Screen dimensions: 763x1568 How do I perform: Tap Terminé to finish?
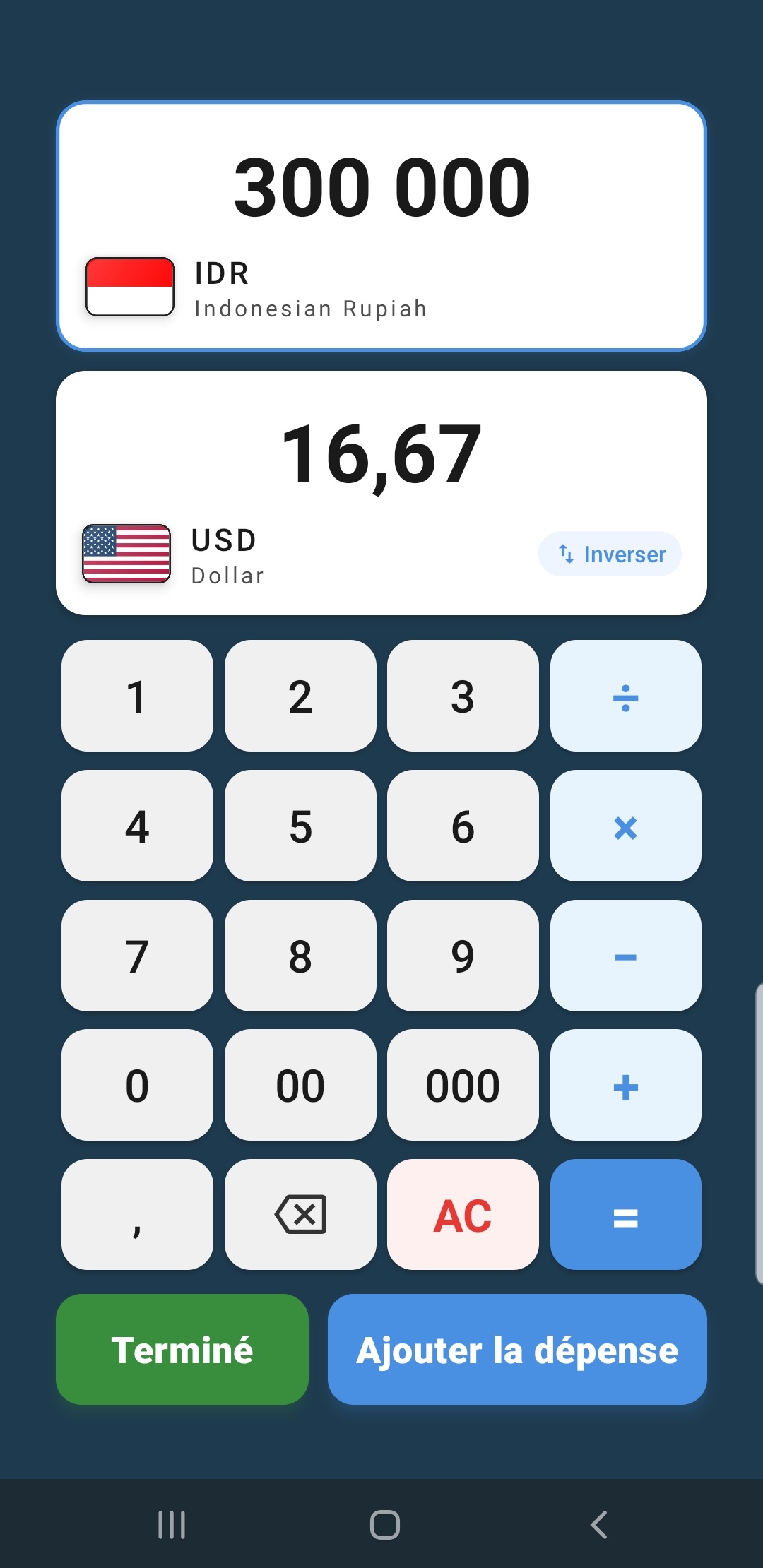click(x=182, y=1349)
